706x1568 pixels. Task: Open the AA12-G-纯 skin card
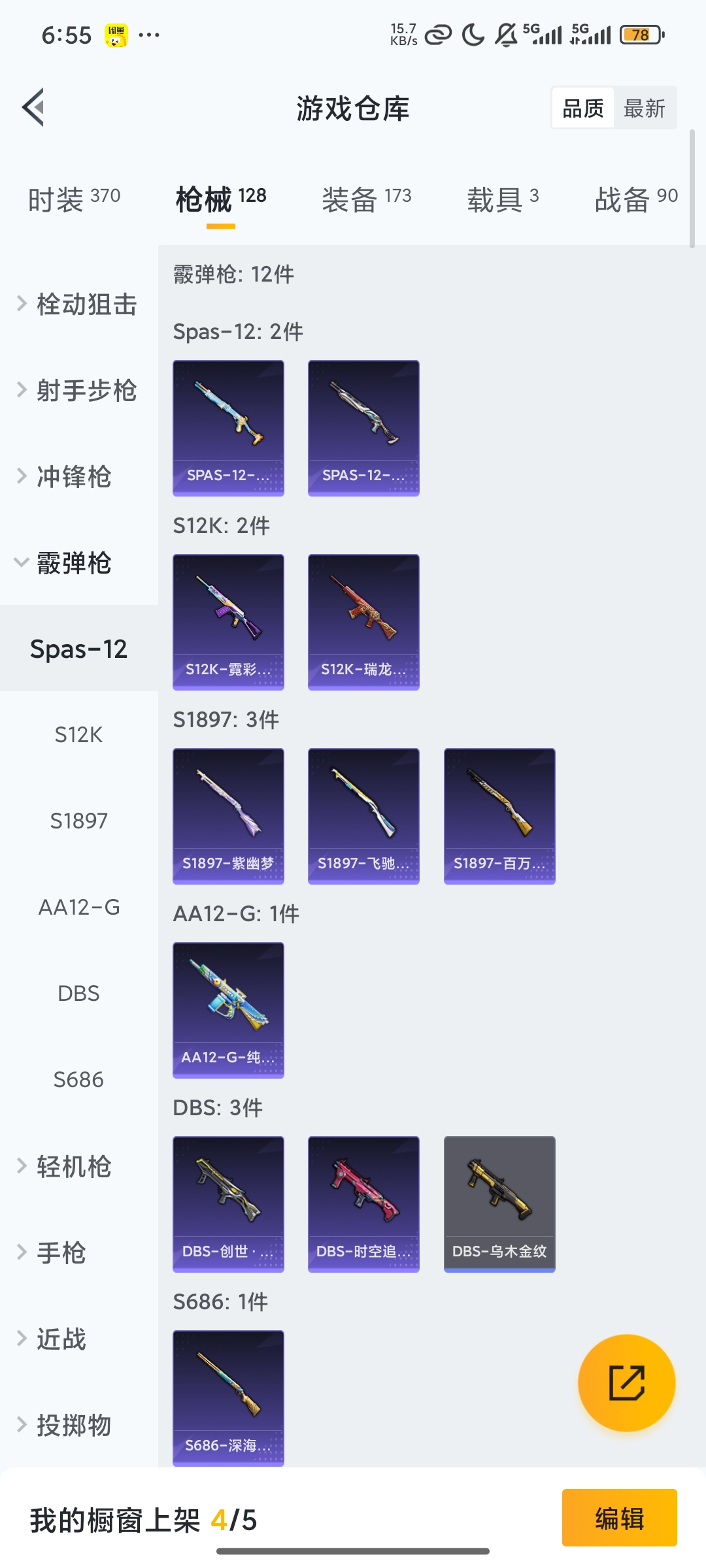(228, 1010)
